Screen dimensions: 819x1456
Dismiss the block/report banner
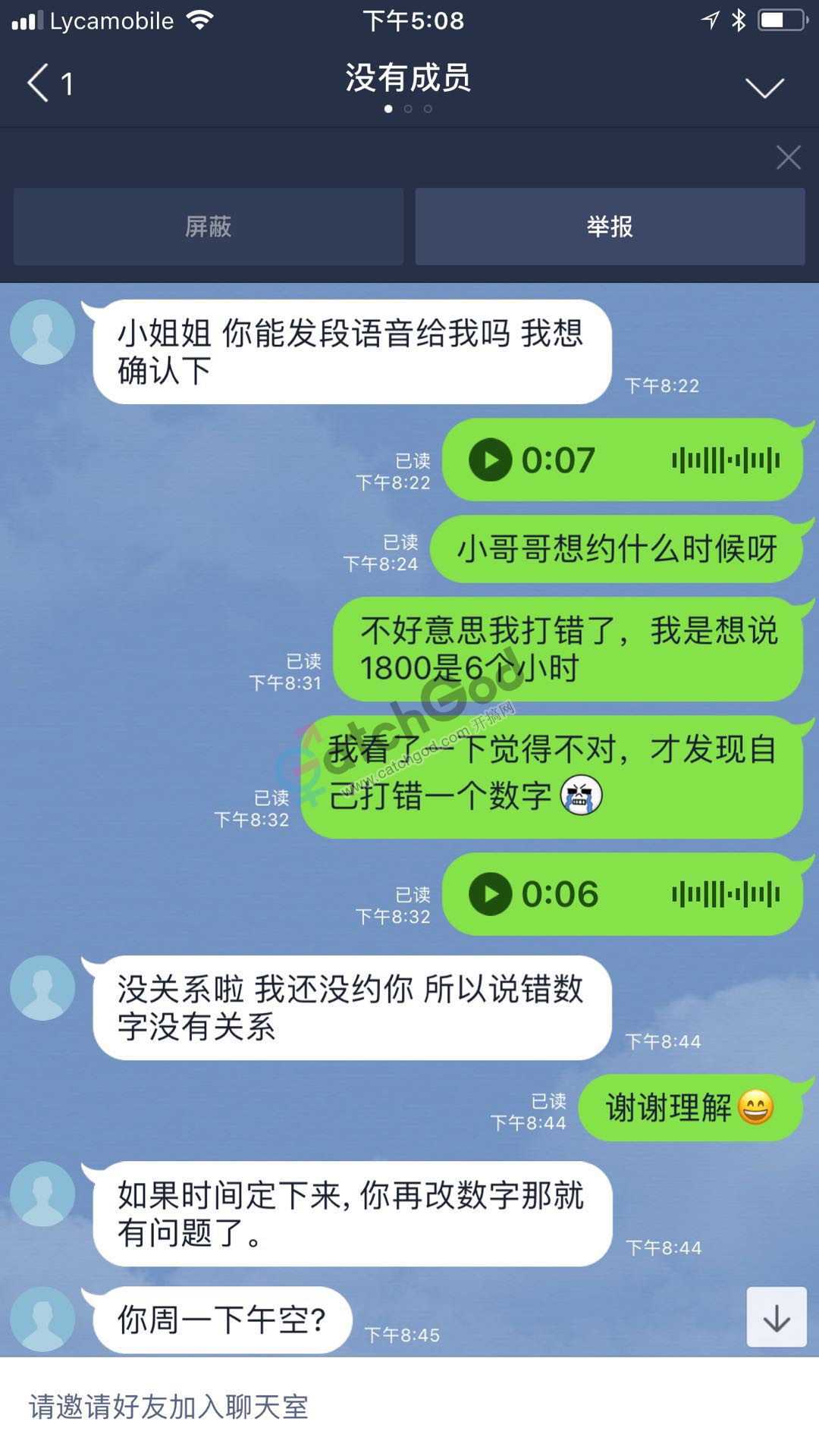click(x=788, y=158)
